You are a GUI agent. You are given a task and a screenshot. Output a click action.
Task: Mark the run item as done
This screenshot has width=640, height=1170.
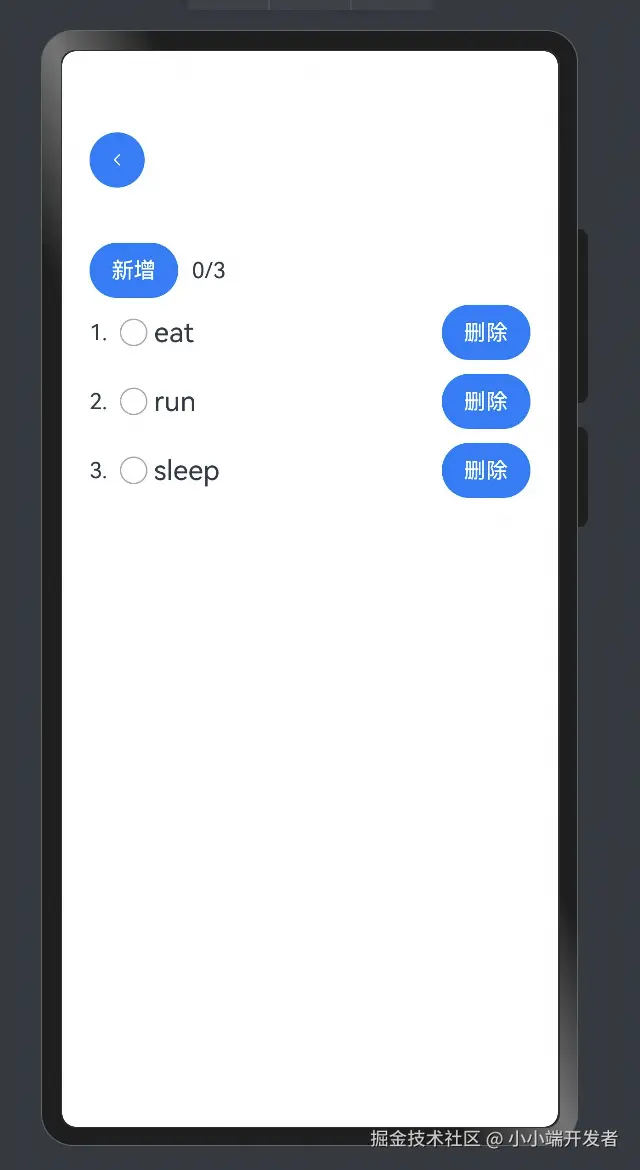click(x=133, y=402)
